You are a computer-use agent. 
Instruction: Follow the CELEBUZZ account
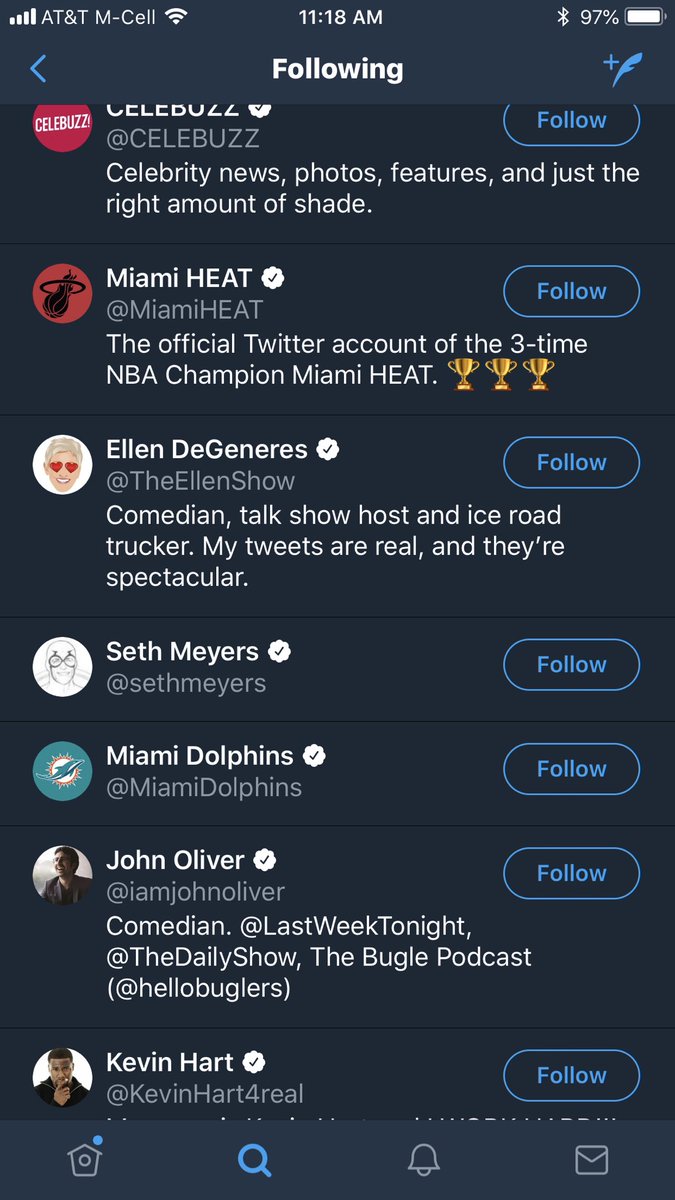click(571, 122)
